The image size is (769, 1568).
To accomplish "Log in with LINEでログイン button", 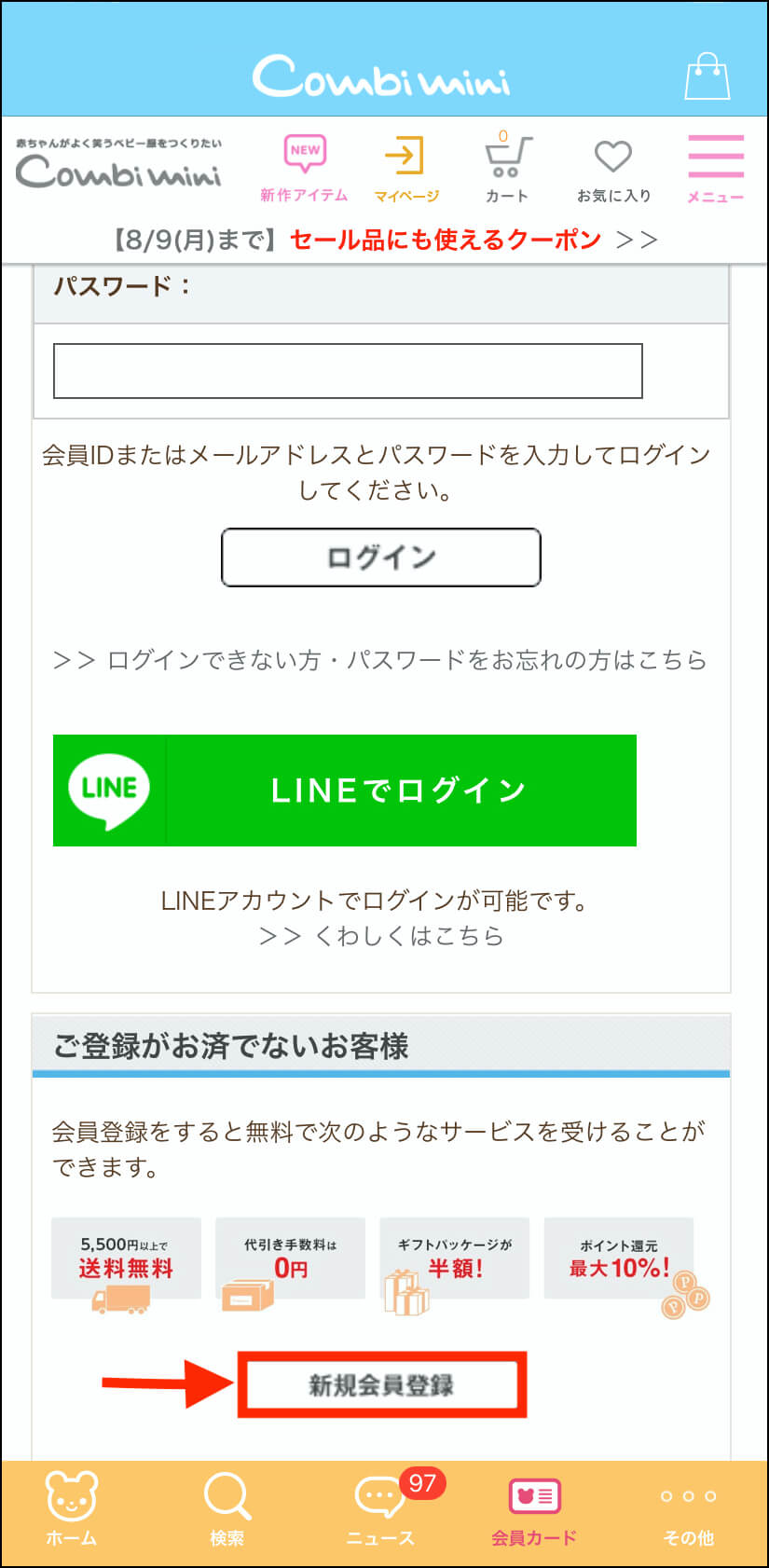I will [x=345, y=791].
